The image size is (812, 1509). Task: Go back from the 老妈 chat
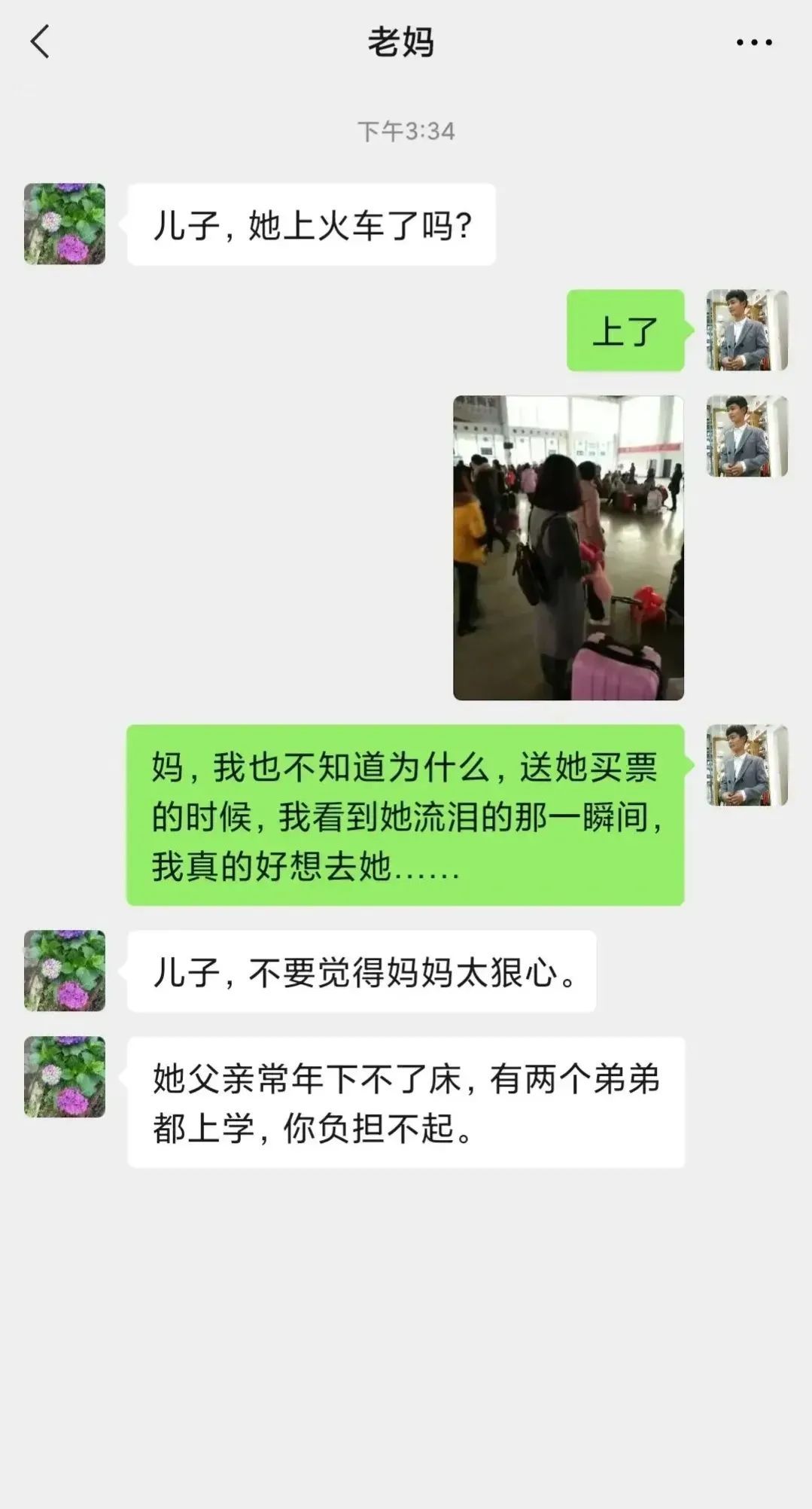click(x=40, y=41)
